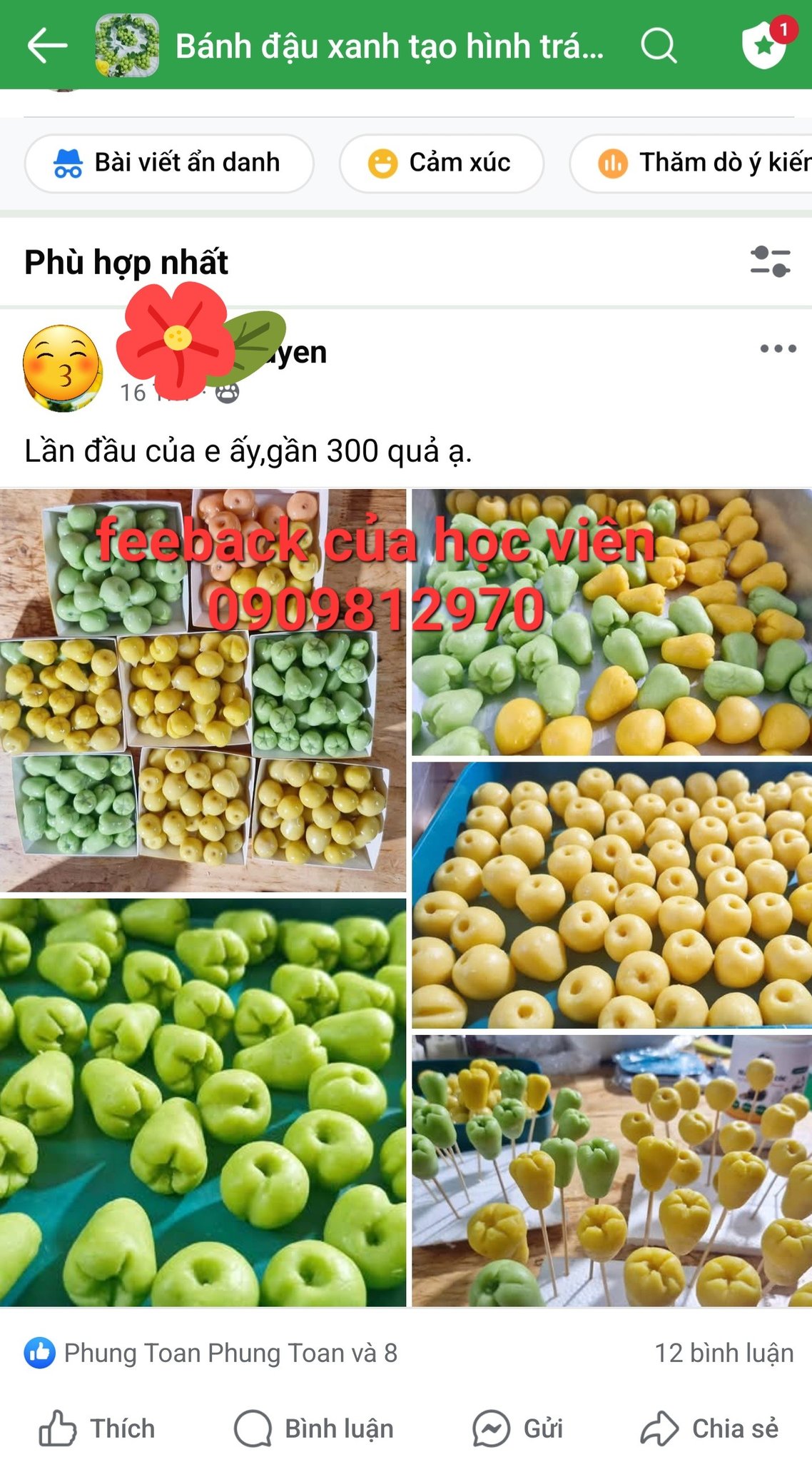Image resolution: width=812 pixels, height=1462 pixels.
Task: Share the post with Chia sẻ
Action: tap(710, 1428)
